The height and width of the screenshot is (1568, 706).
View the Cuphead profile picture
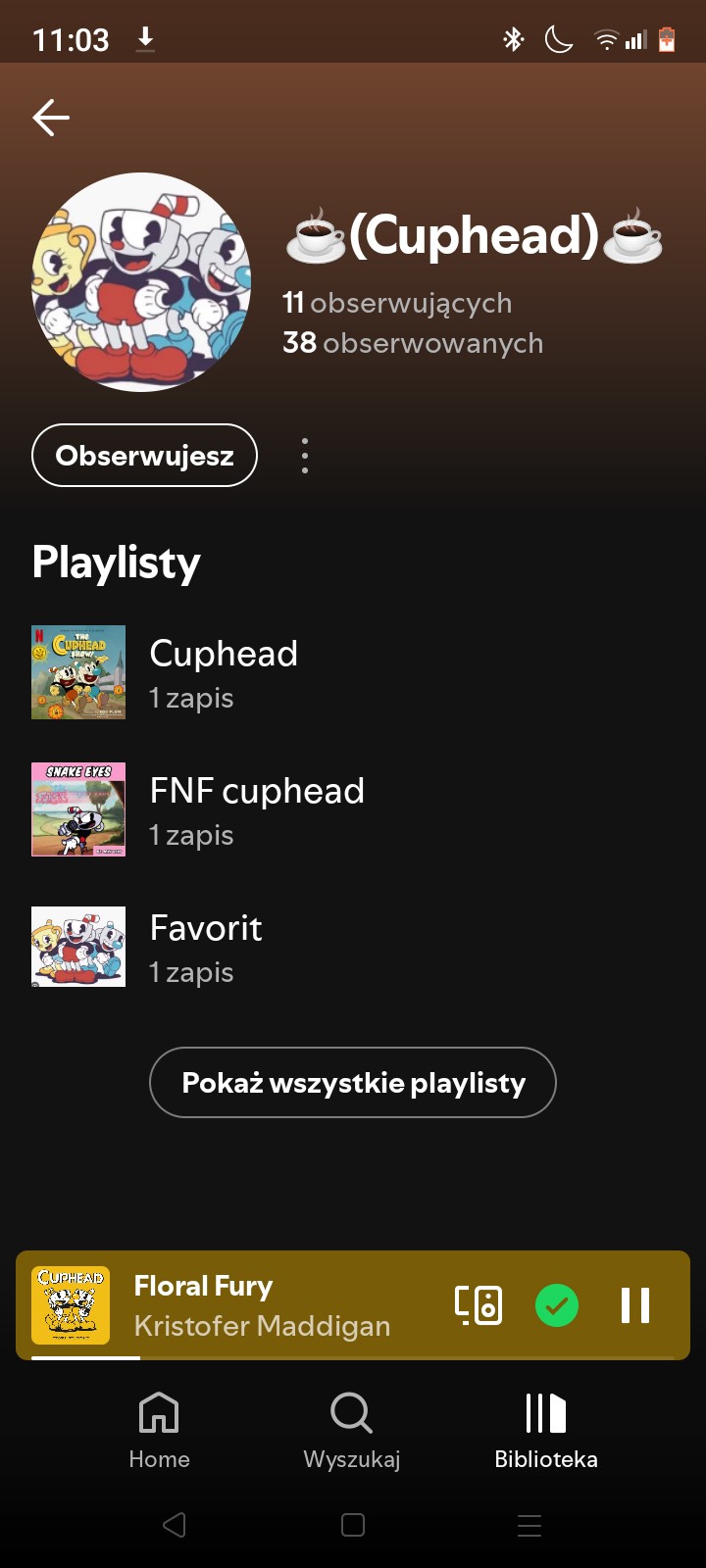[141, 282]
